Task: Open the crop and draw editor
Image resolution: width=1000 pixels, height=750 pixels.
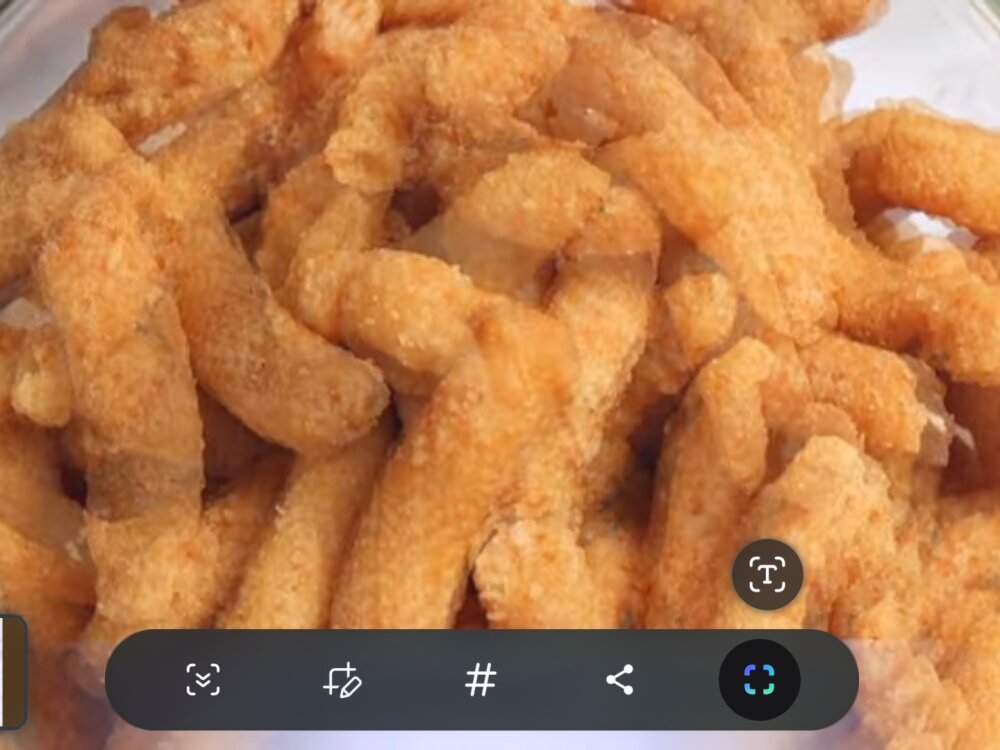Action: pos(342,680)
